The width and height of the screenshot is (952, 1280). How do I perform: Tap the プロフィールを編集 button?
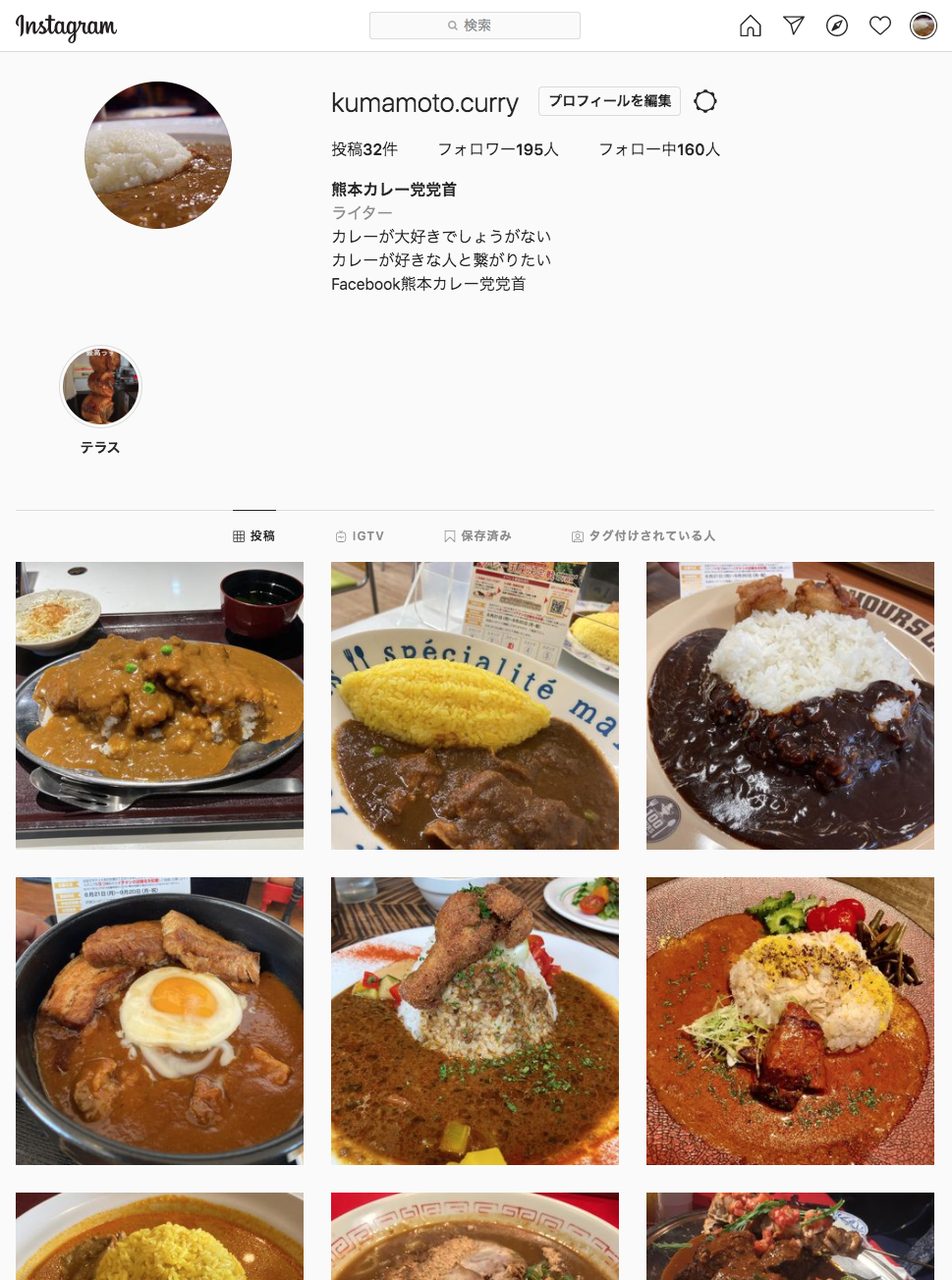tap(609, 101)
